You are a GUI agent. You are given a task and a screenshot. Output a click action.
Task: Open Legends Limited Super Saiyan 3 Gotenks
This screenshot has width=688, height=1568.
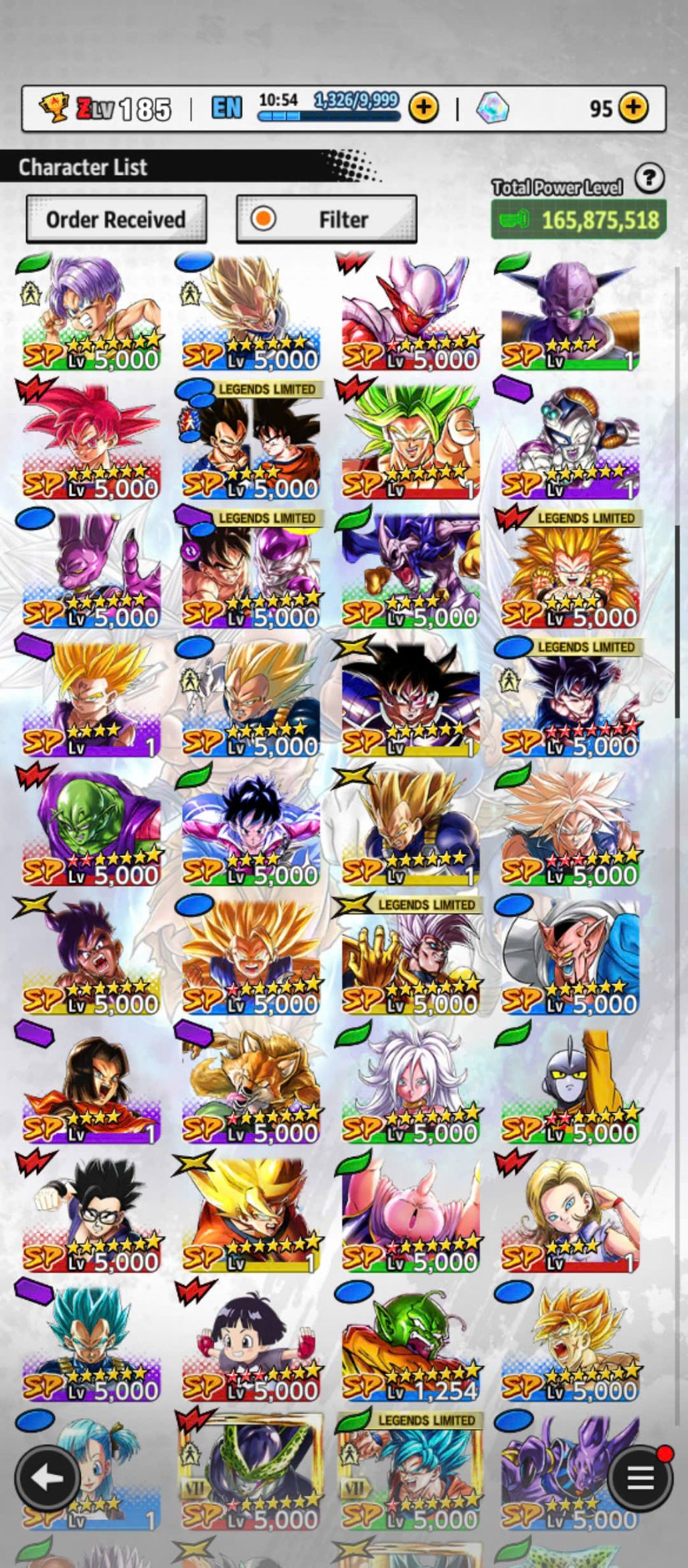coord(570,569)
